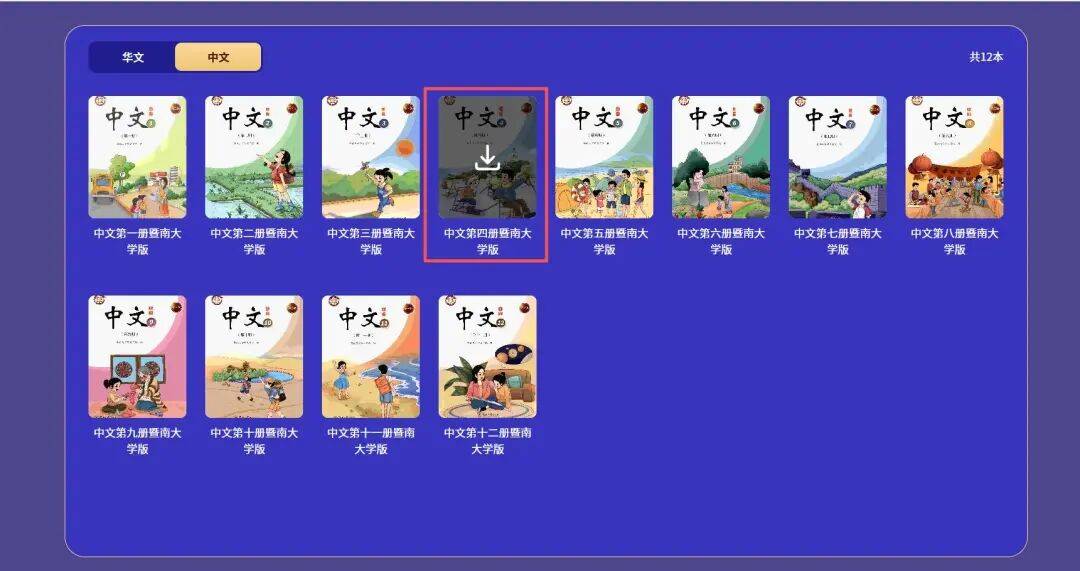
Task: Open 中文第二册暨南大学版 book
Action: (254, 157)
